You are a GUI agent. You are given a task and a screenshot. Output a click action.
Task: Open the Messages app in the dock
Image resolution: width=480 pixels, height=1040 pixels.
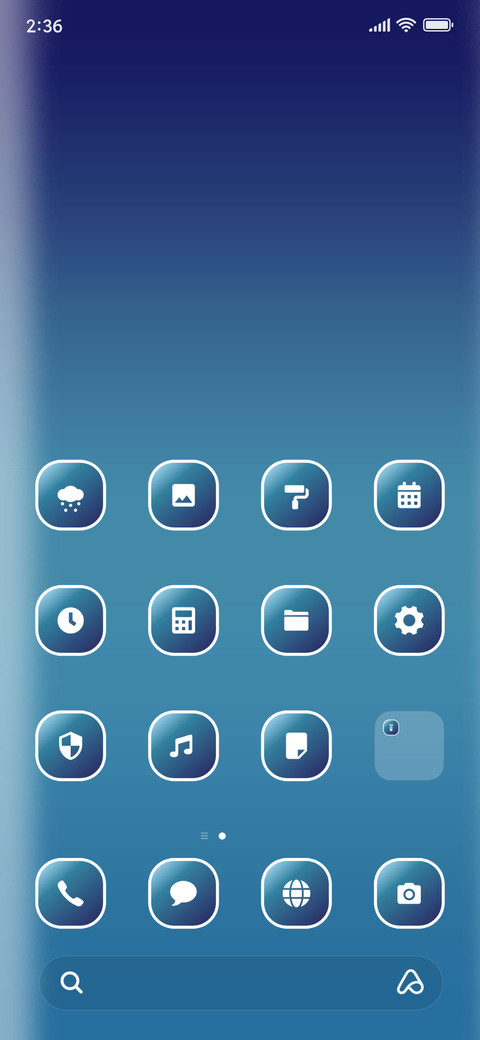point(184,893)
